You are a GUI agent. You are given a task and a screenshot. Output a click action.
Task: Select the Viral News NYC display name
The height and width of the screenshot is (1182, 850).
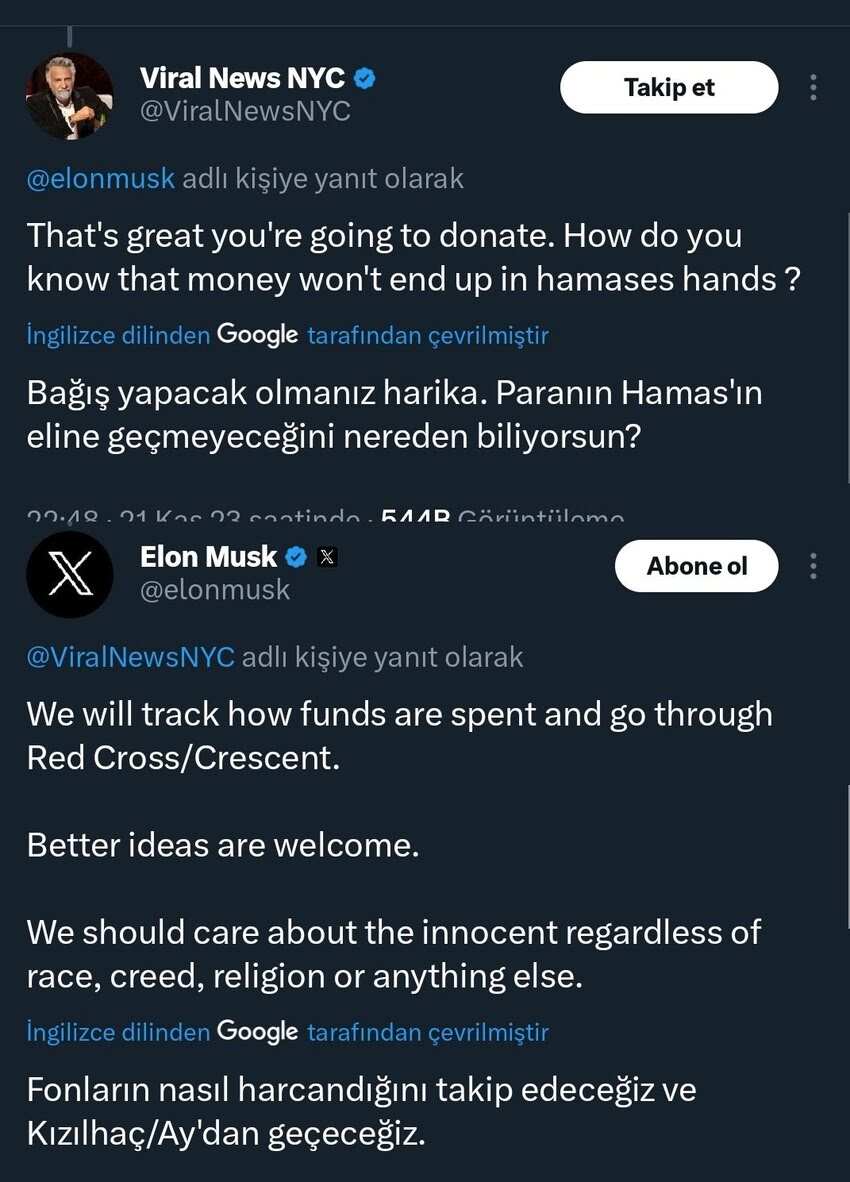[244, 77]
